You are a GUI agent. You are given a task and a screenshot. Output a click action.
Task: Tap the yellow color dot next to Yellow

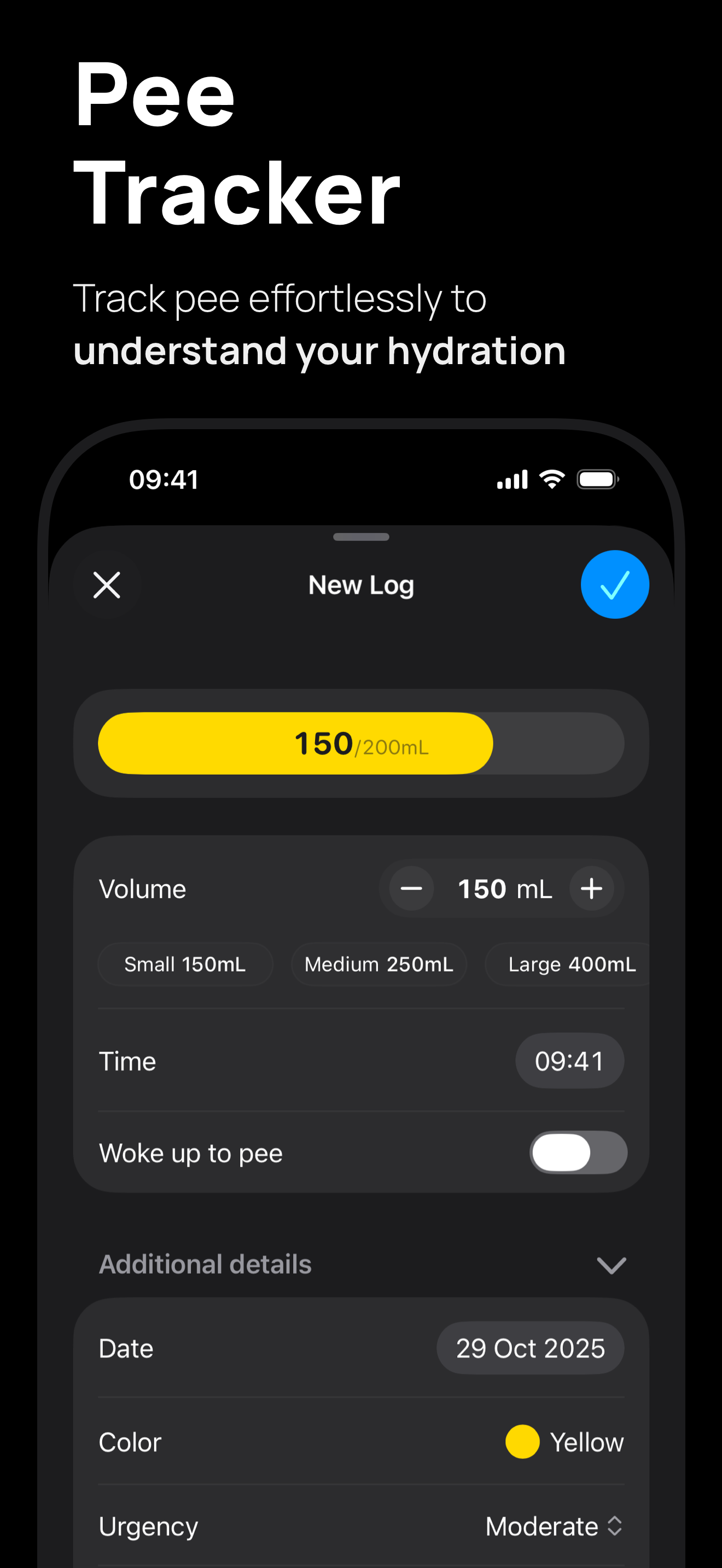point(522,1442)
